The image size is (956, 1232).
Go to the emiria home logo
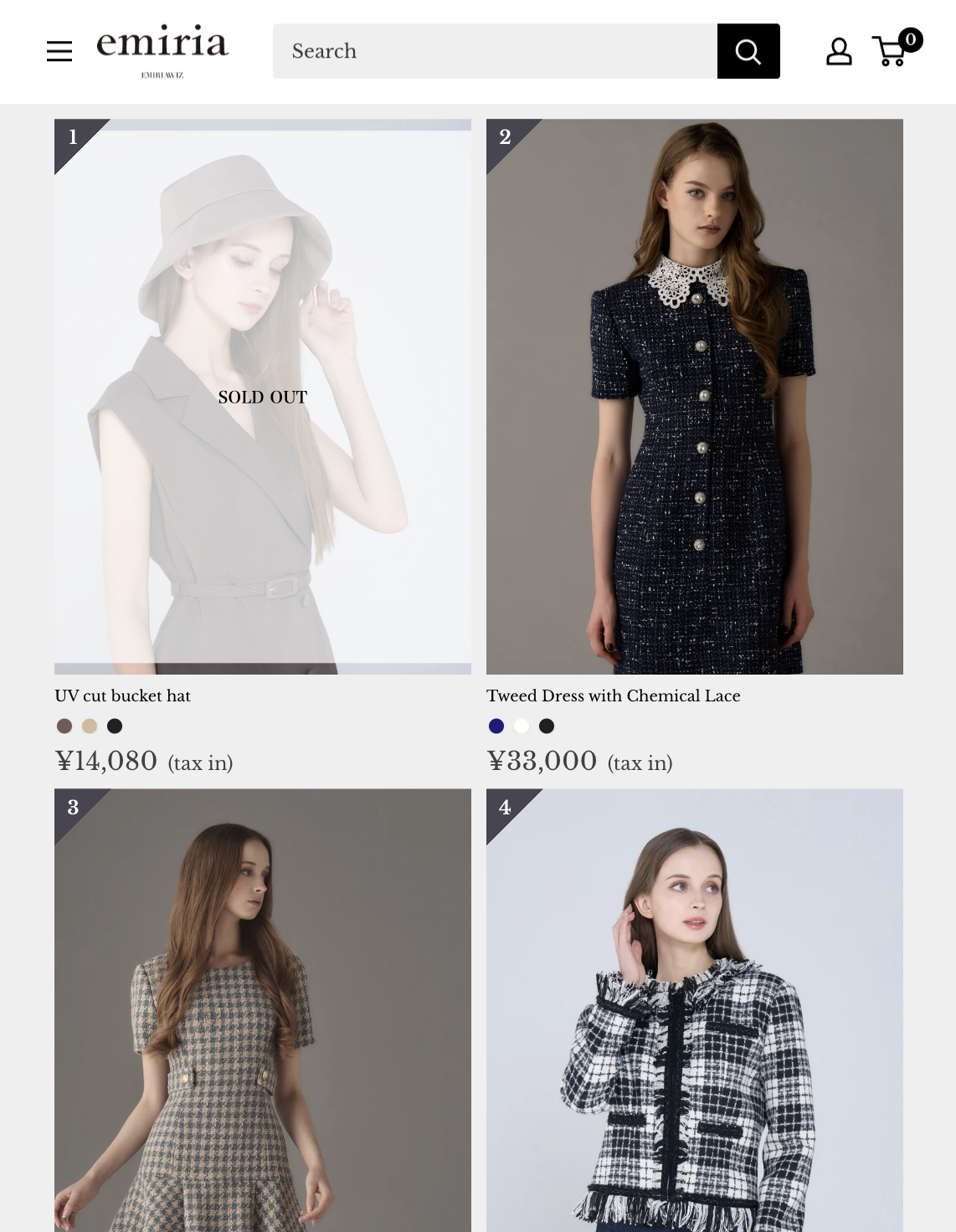[162, 50]
